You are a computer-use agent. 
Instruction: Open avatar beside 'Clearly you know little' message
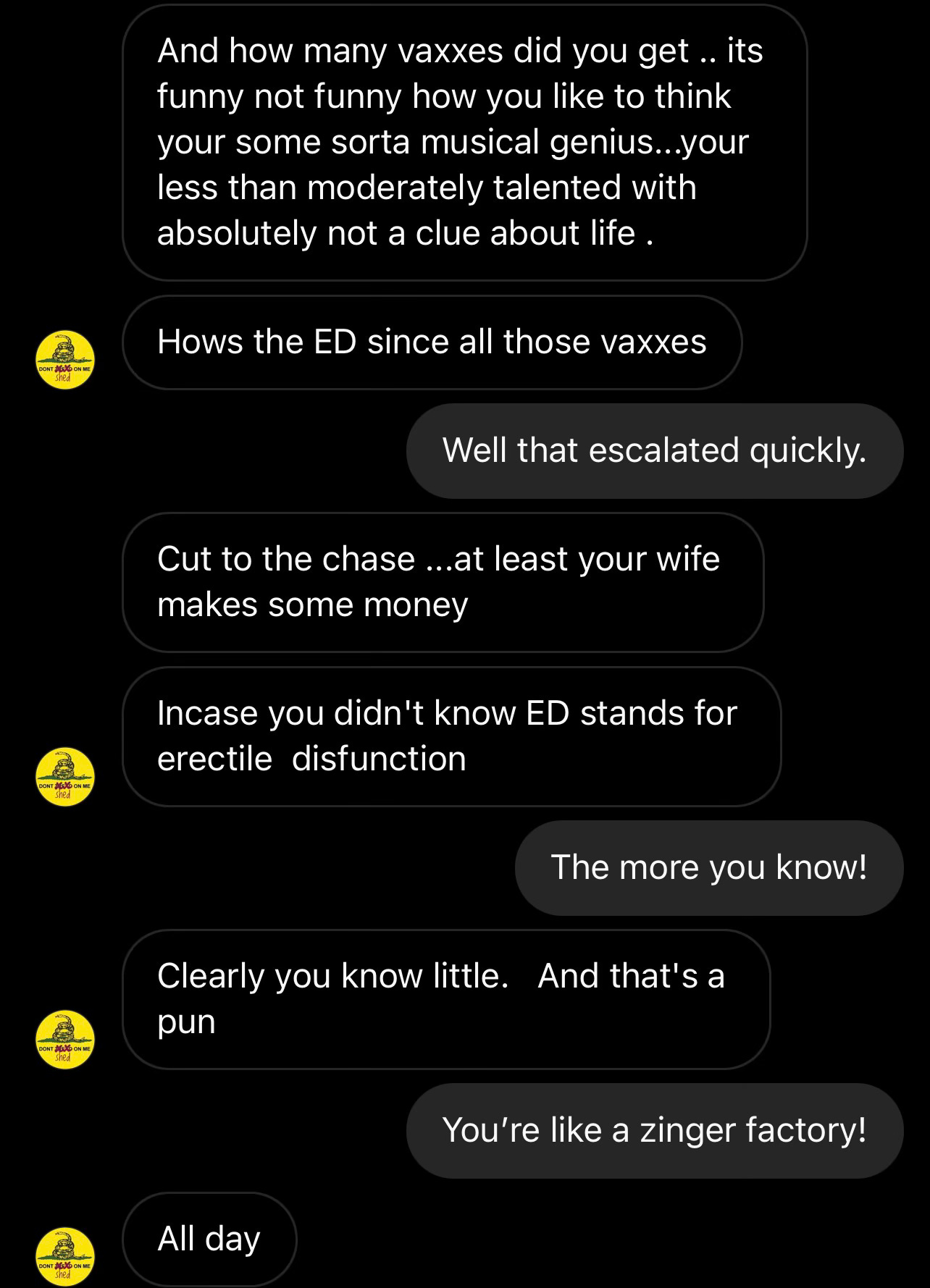pyautogui.click(x=64, y=1040)
